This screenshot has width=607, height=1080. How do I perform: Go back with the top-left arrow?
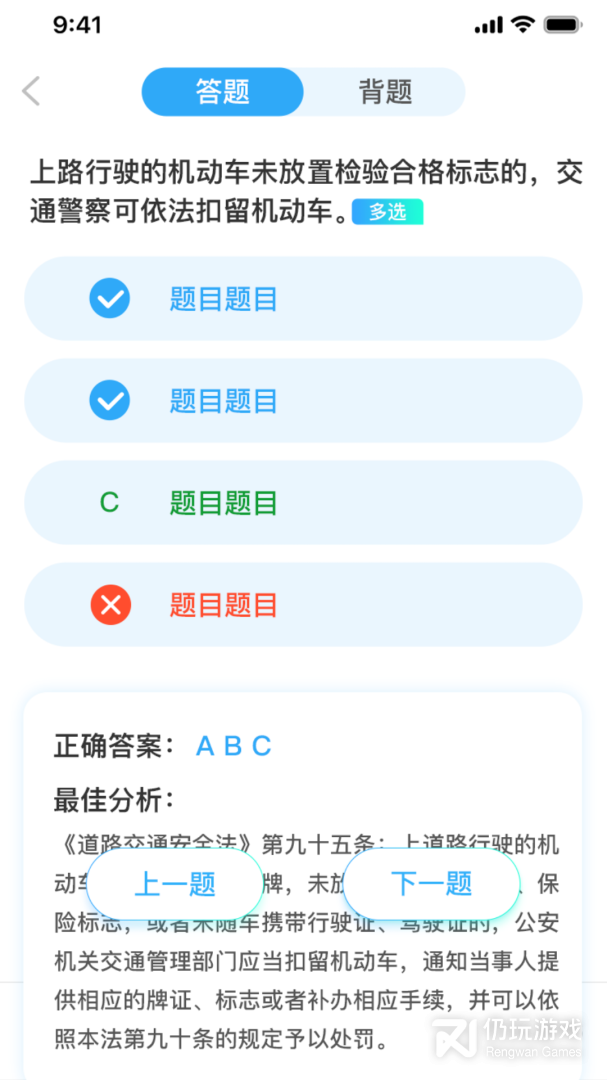point(31,91)
